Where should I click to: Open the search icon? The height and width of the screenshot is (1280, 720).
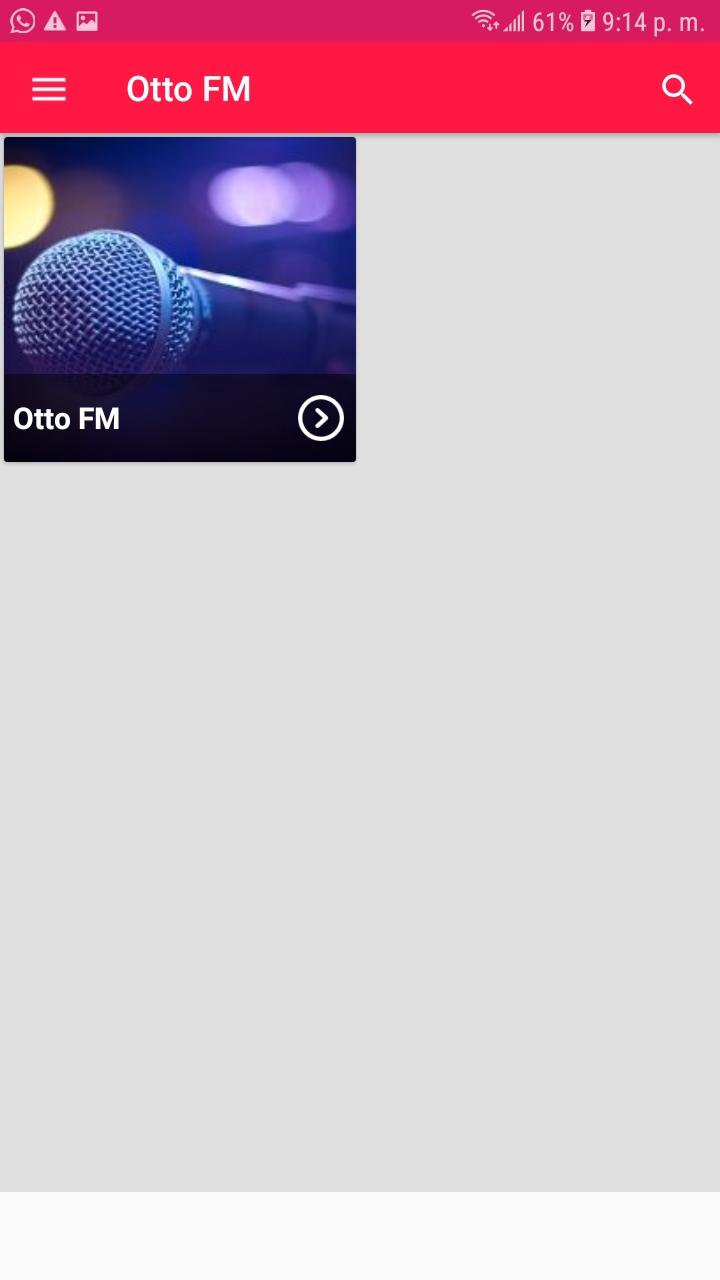[x=677, y=90]
